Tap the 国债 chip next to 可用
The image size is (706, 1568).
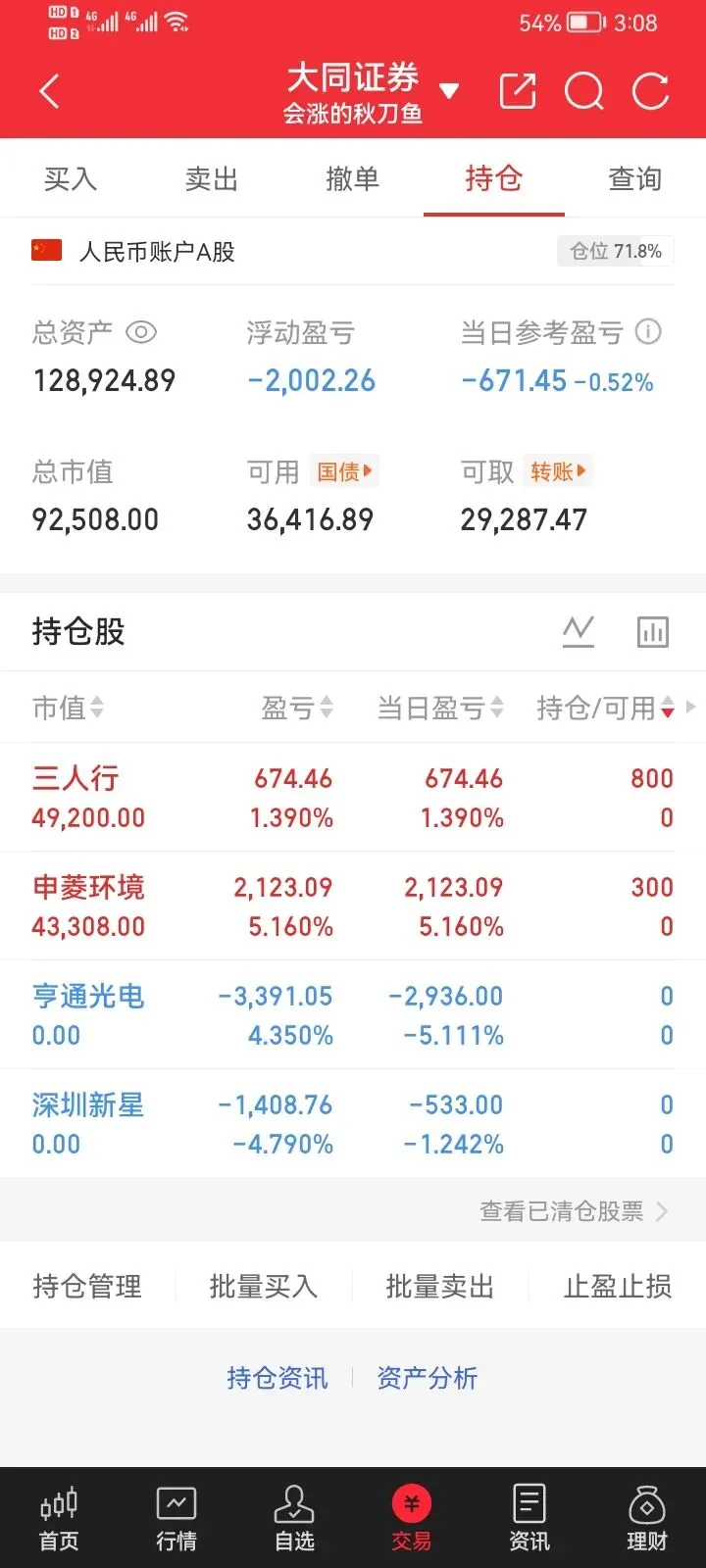pos(344,471)
